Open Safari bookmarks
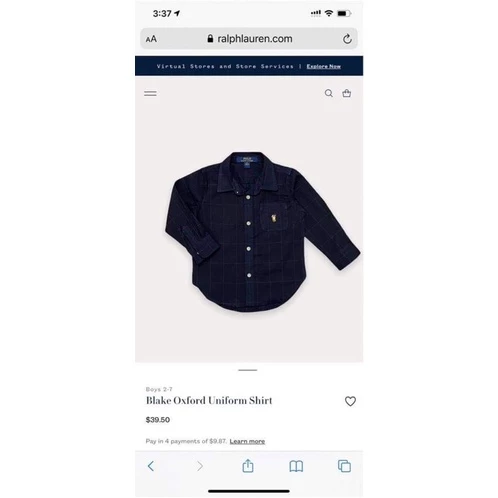498x498 pixels. (296, 466)
